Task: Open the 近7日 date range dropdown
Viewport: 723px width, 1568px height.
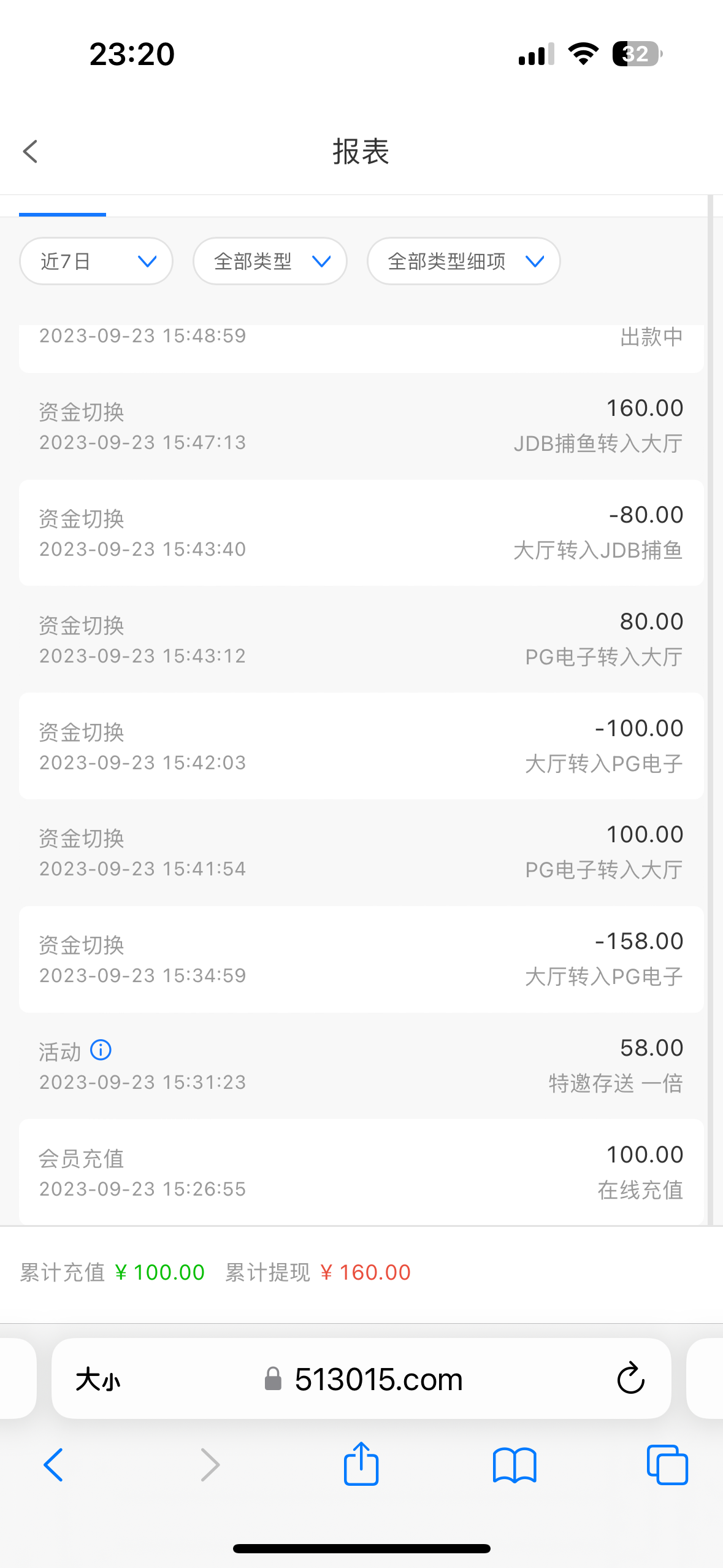Action: (96, 261)
